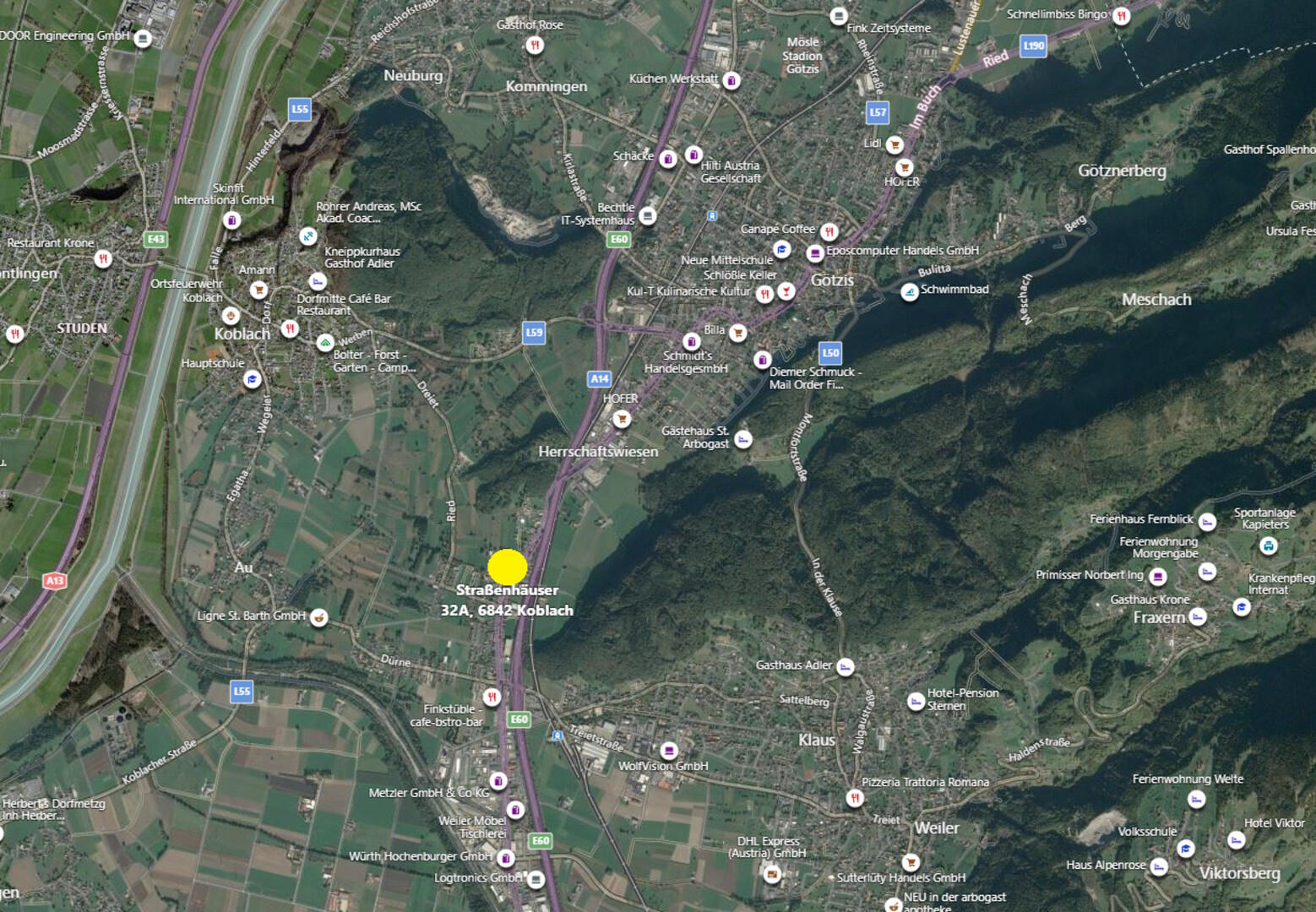1316x912 pixels.
Task: Tap the Schnellimbiss Bingo restaurant pin
Action: click(1121, 16)
